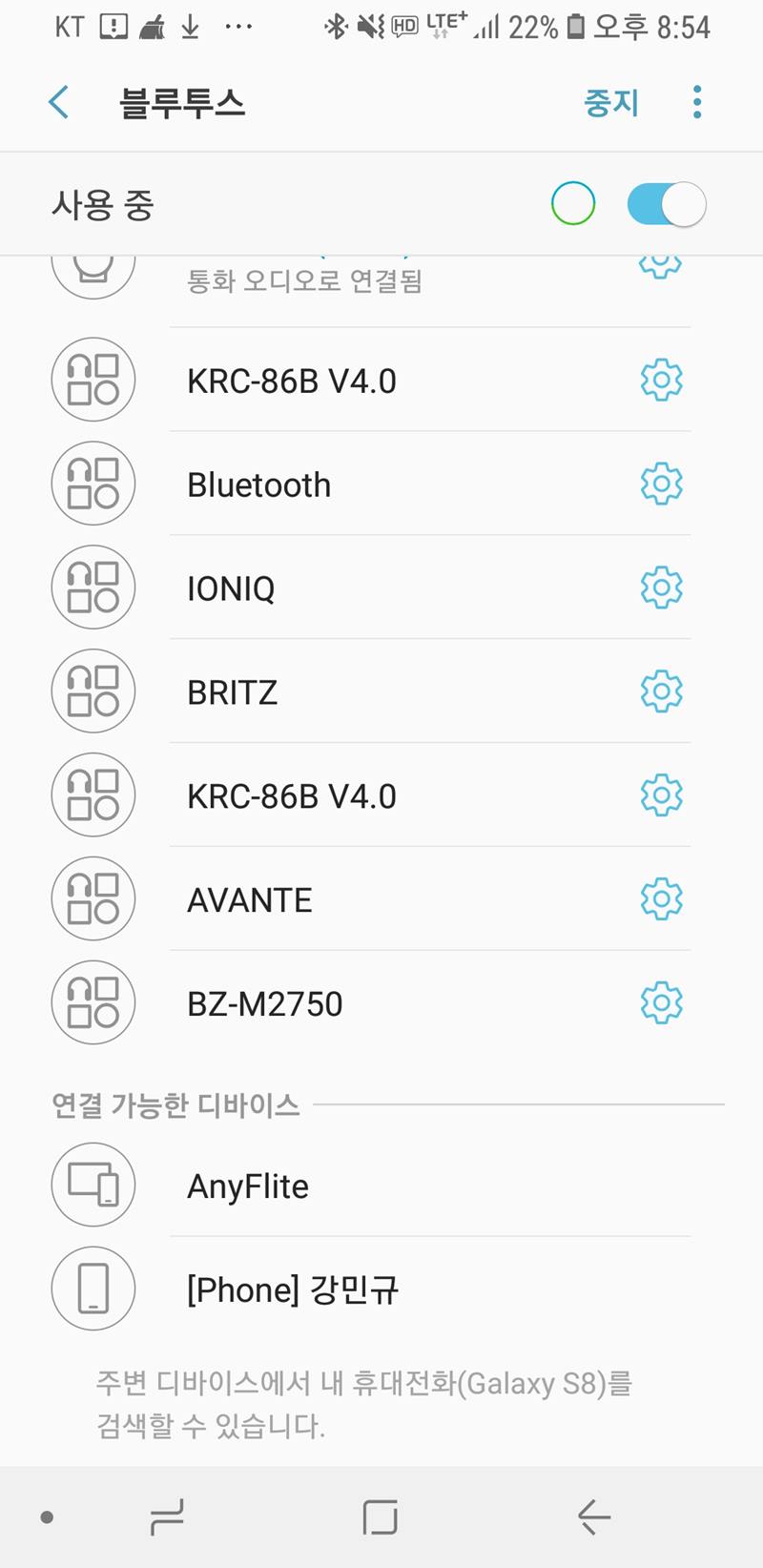This screenshot has height=1568, width=763.
Task: Go back from the 블루투스 screen
Action: (x=59, y=102)
